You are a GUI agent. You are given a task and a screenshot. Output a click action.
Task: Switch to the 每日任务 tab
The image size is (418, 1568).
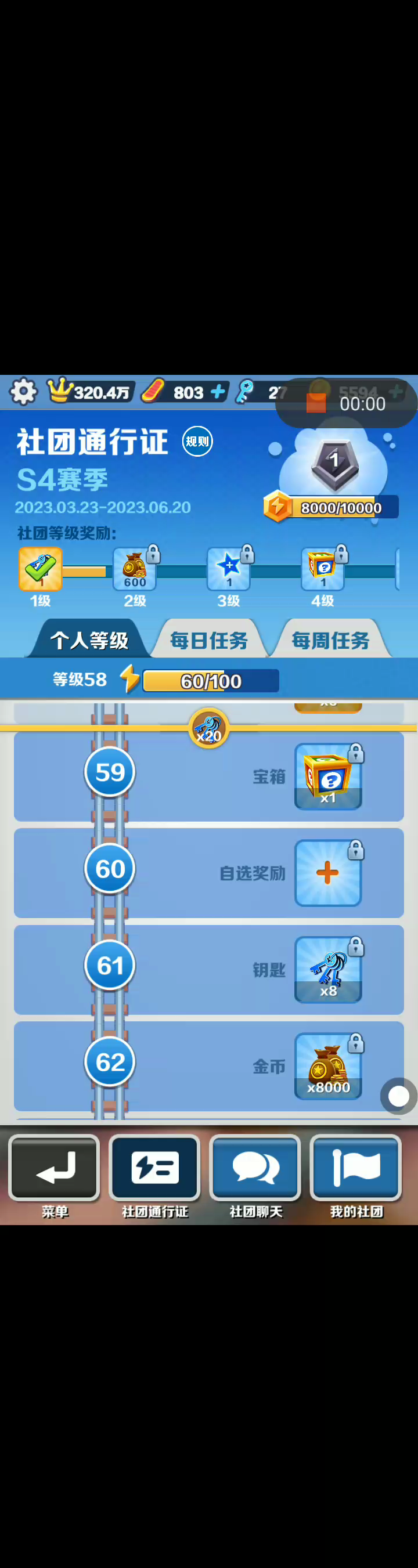point(209,640)
